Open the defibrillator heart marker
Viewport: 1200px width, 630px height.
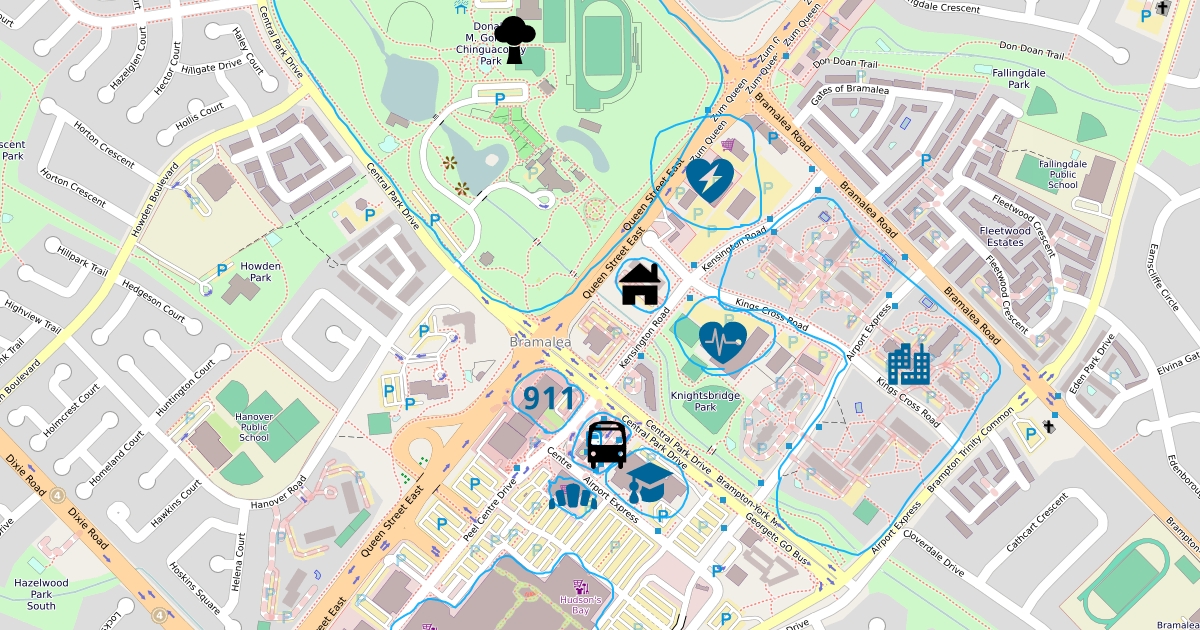pos(710,180)
